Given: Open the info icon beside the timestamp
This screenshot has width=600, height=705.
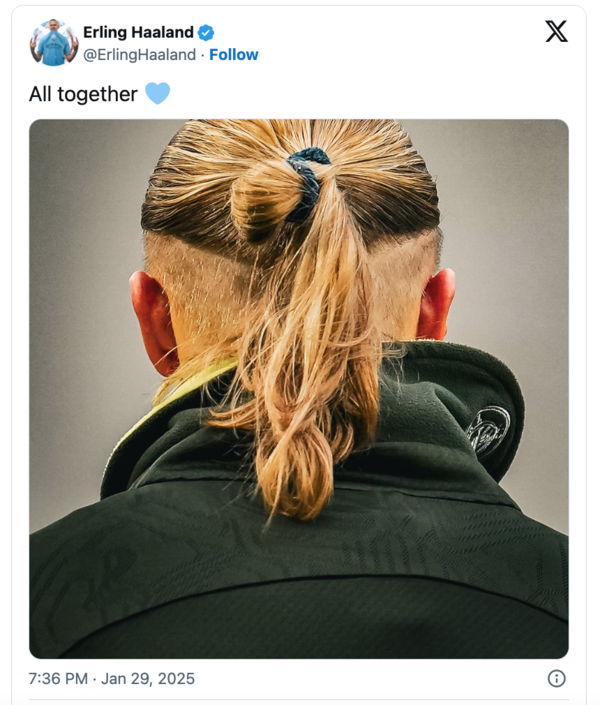Looking at the screenshot, I should click(557, 678).
